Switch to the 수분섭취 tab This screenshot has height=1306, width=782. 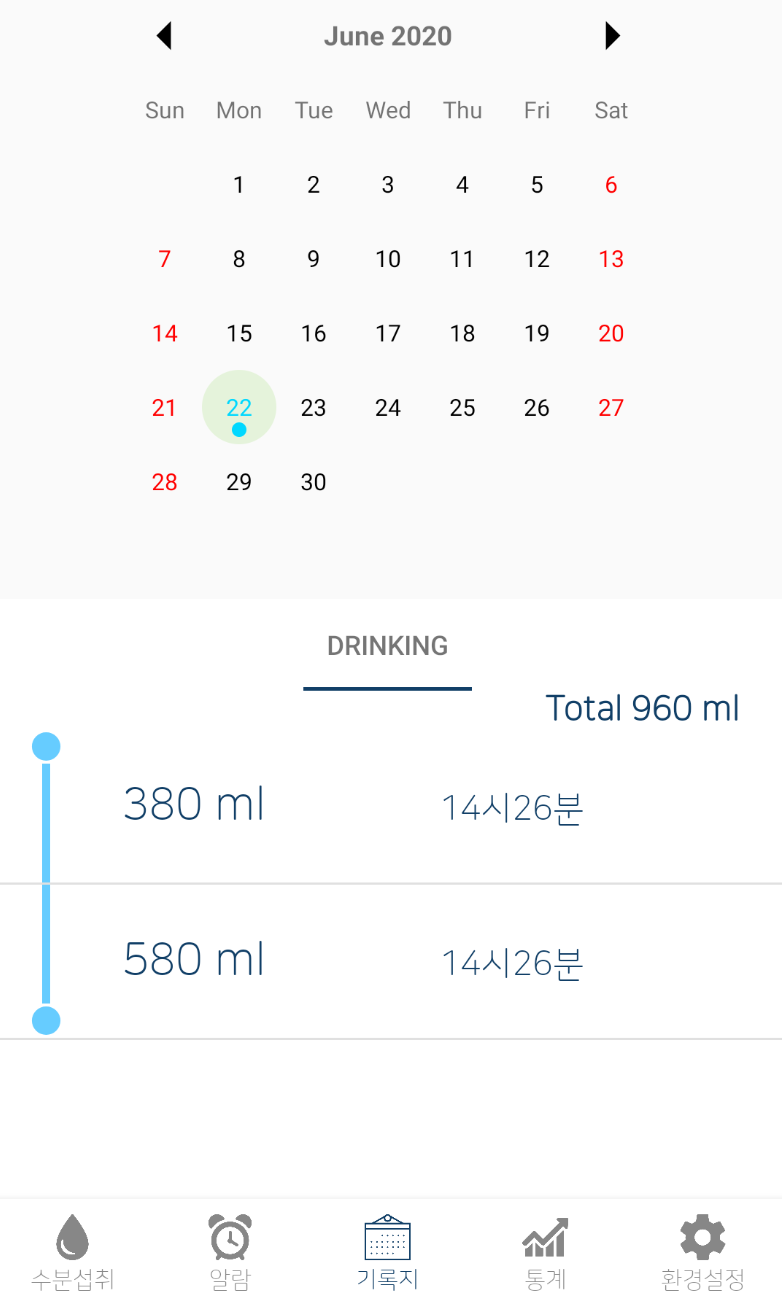pyautogui.click(x=72, y=1251)
